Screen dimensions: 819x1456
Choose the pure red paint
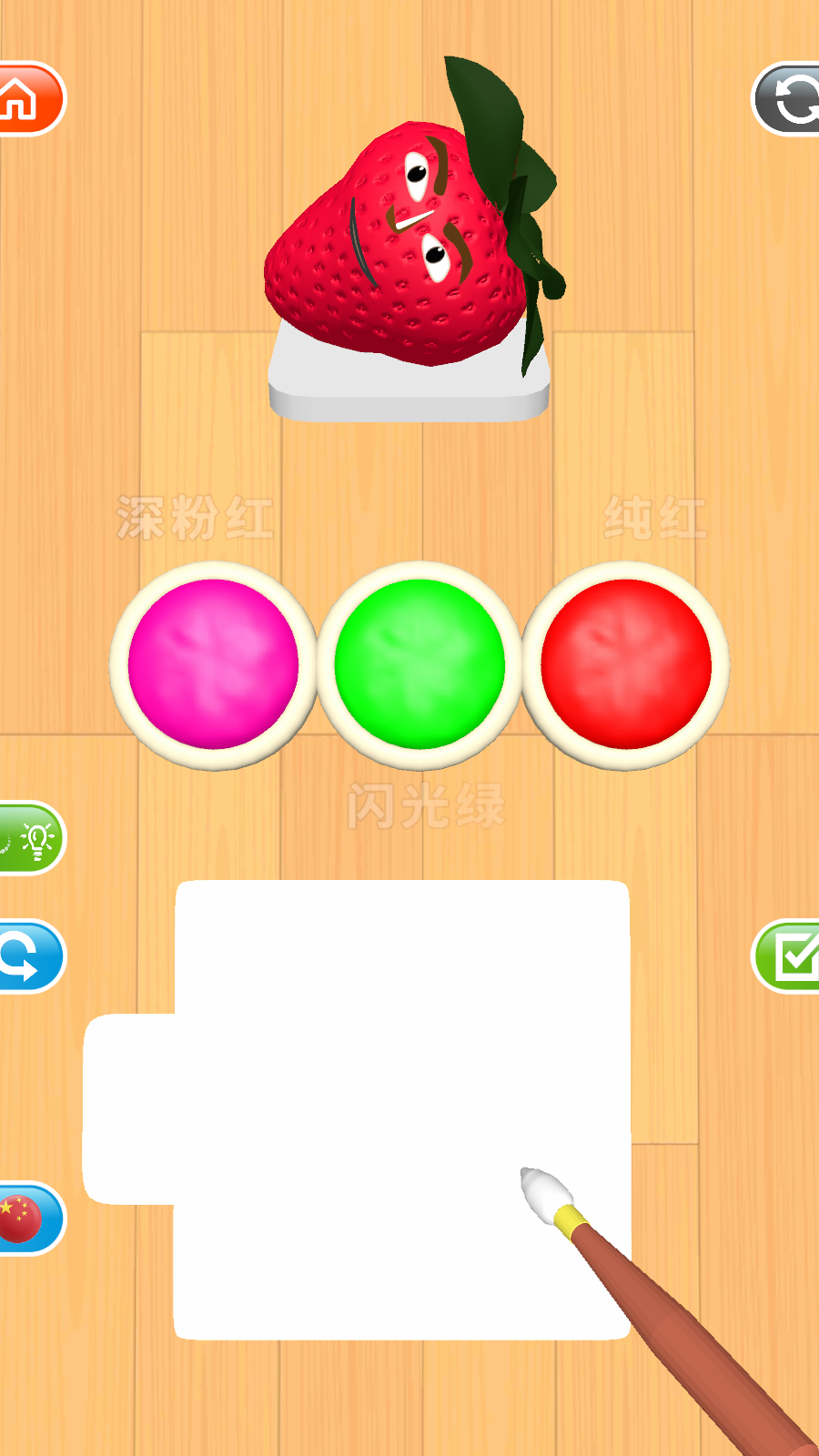pyautogui.click(x=626, y=665)
